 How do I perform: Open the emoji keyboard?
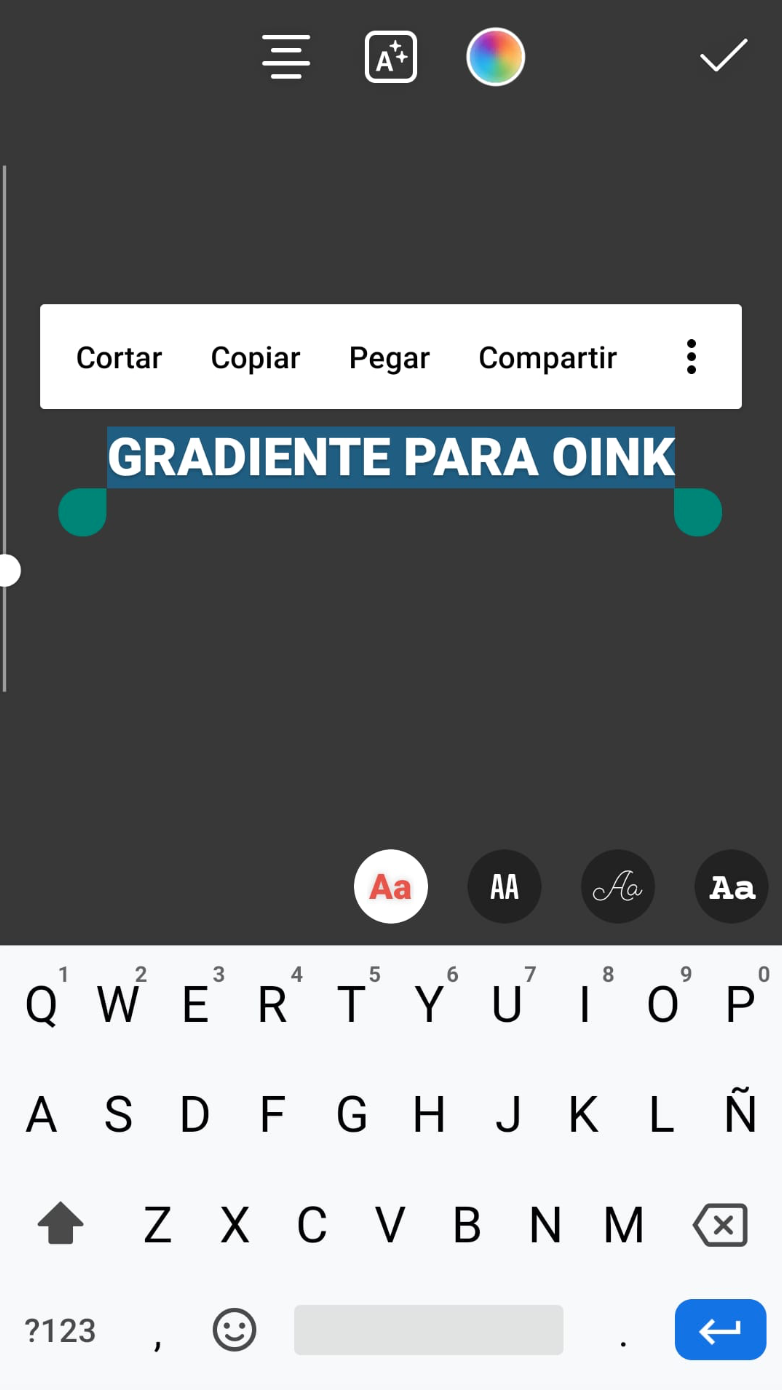coord(235,1330)
